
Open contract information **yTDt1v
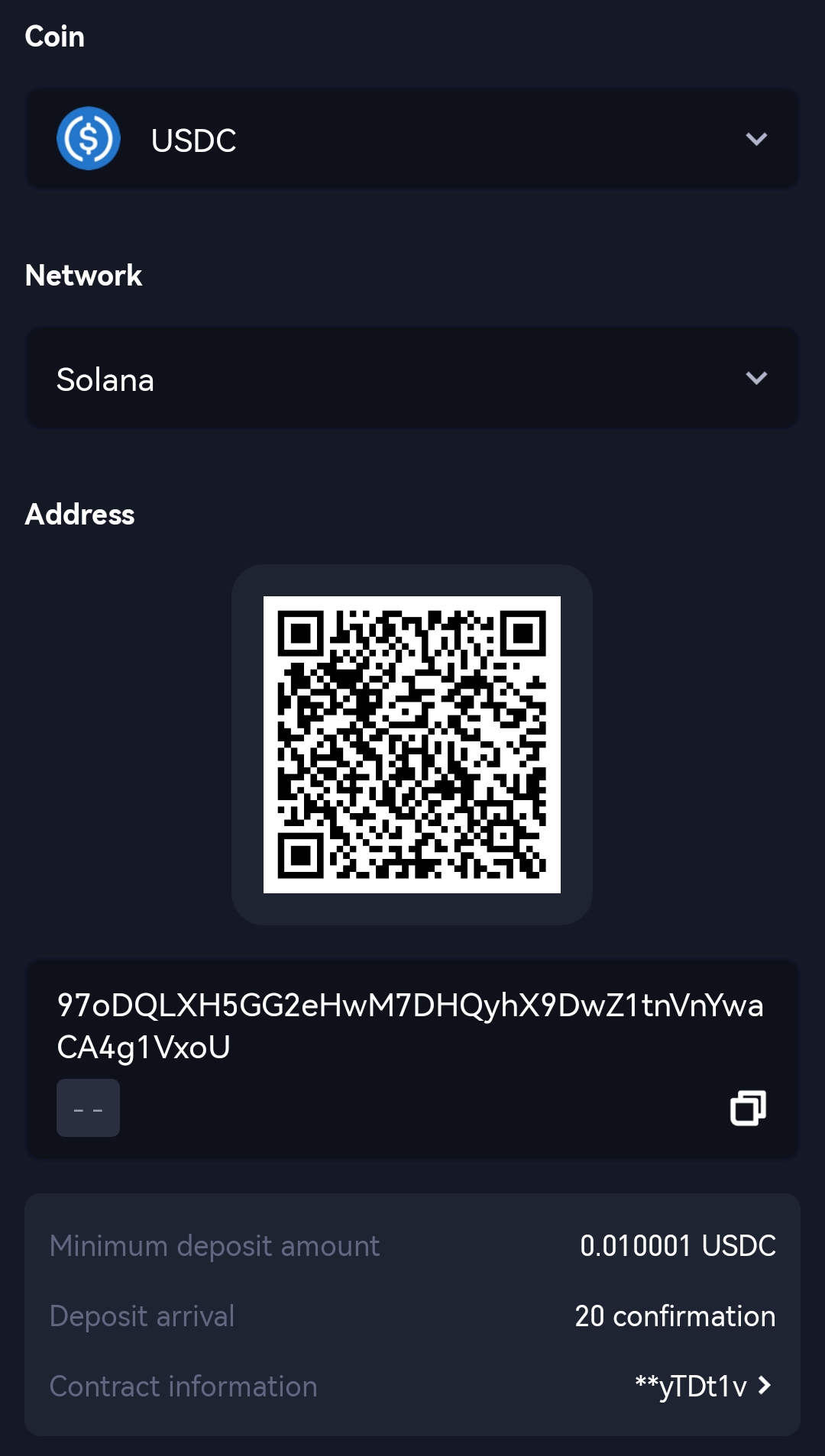pyautogui.click(x=703, y=1386)
